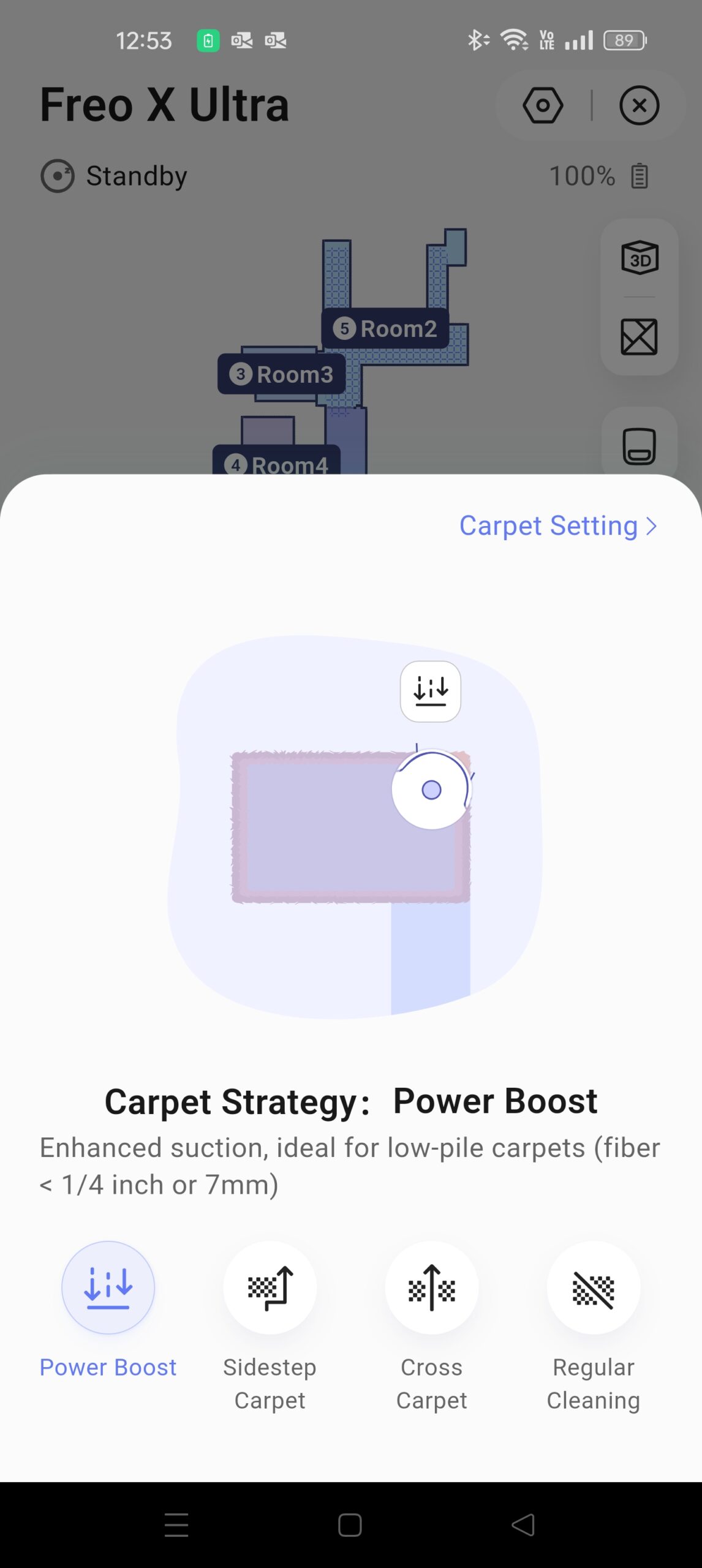Tap the system back button
Image resolution: width=702 pixels, height=1568 pixels.
(x=524, y=1525)
